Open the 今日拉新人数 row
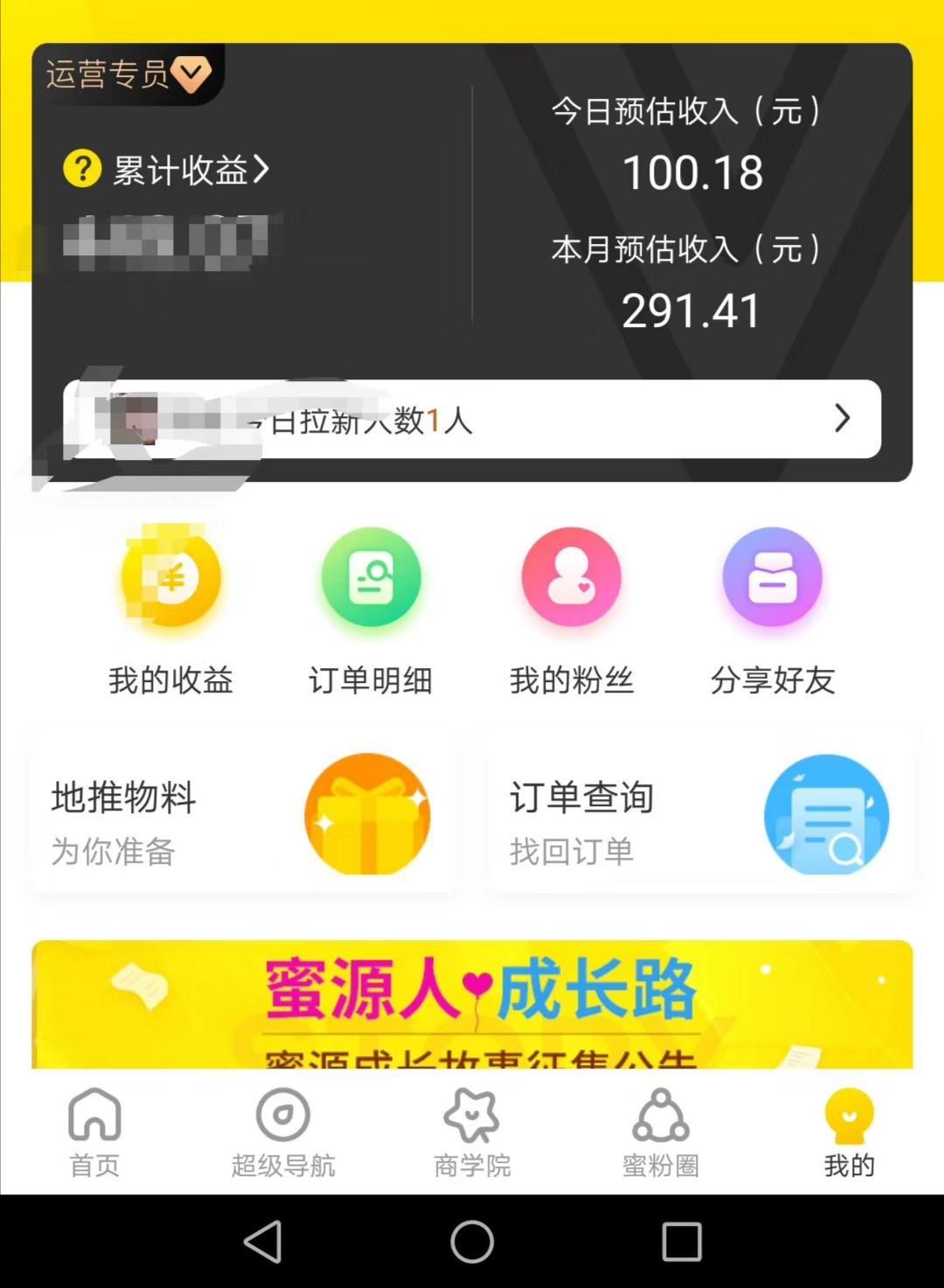This screenshot has width=944, height=1288. [x=472, y=419]
